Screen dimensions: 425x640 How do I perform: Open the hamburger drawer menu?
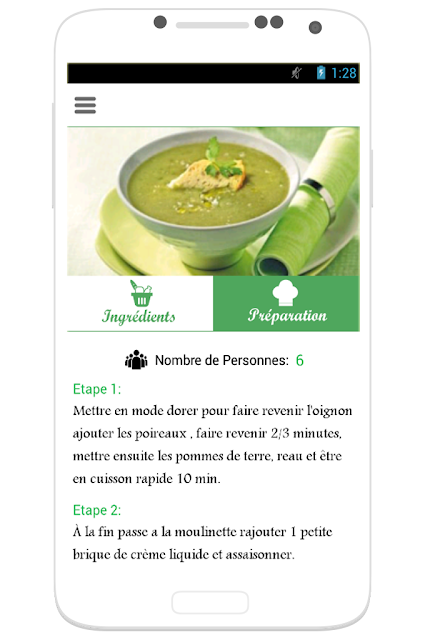[85, 105]
